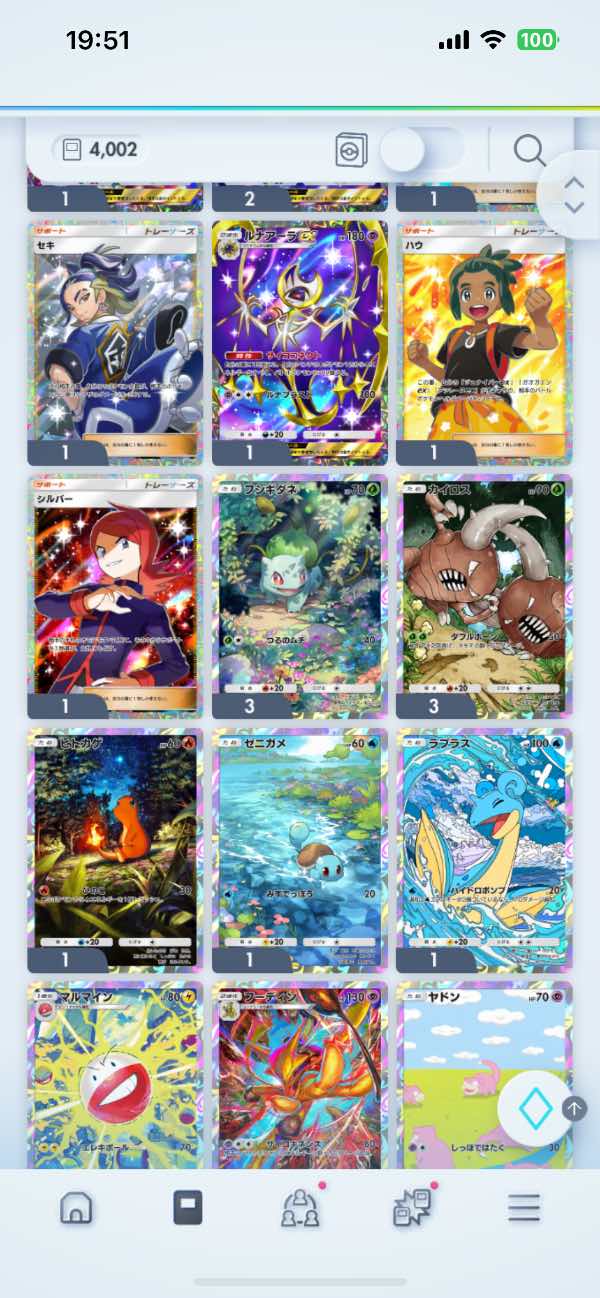The width and height of the screenshot is (600, 1298).
Task: Open the マルマイン card
Action: click(x=115, y=1075)
